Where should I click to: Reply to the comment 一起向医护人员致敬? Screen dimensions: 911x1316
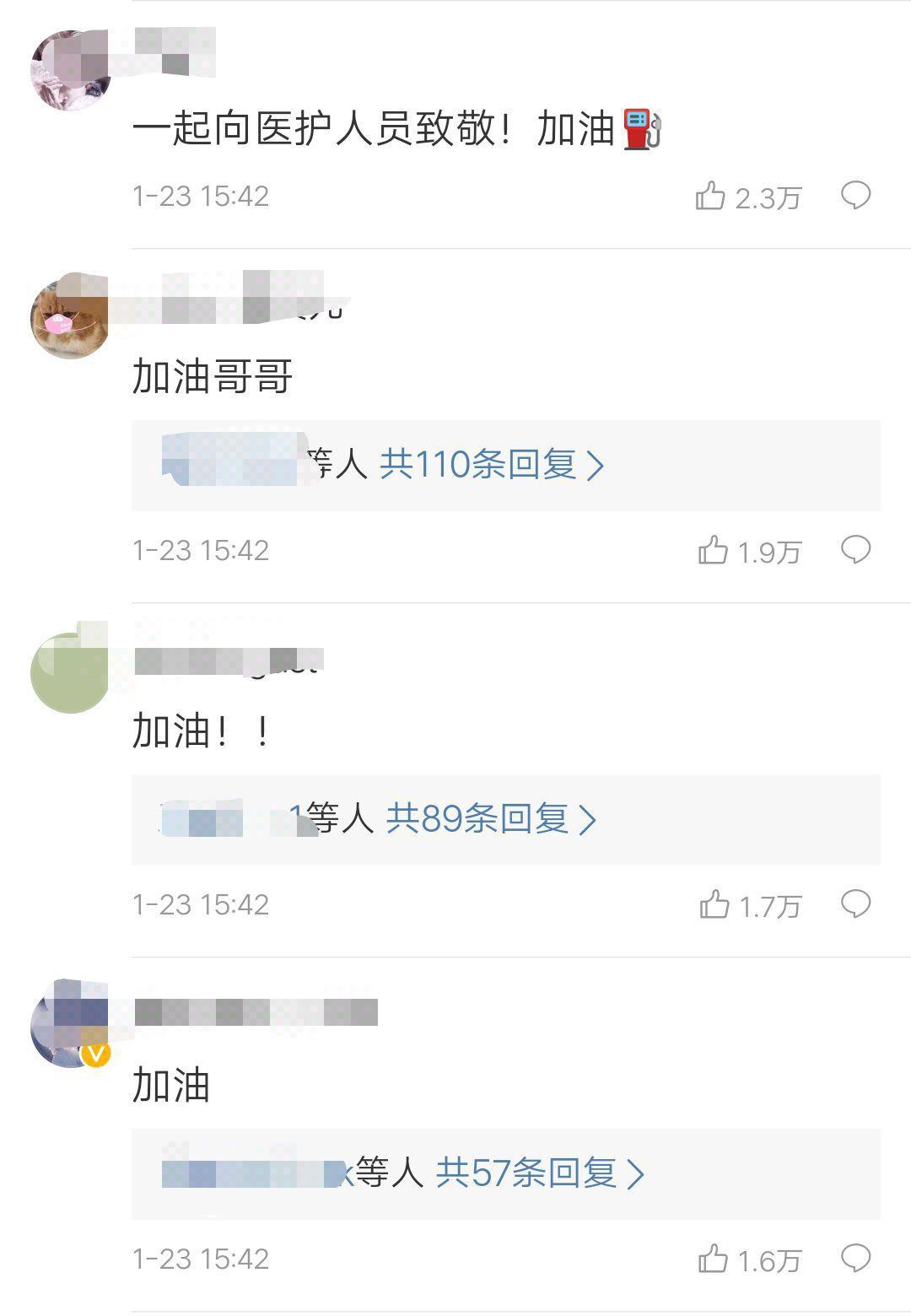[x=855, y=196]
